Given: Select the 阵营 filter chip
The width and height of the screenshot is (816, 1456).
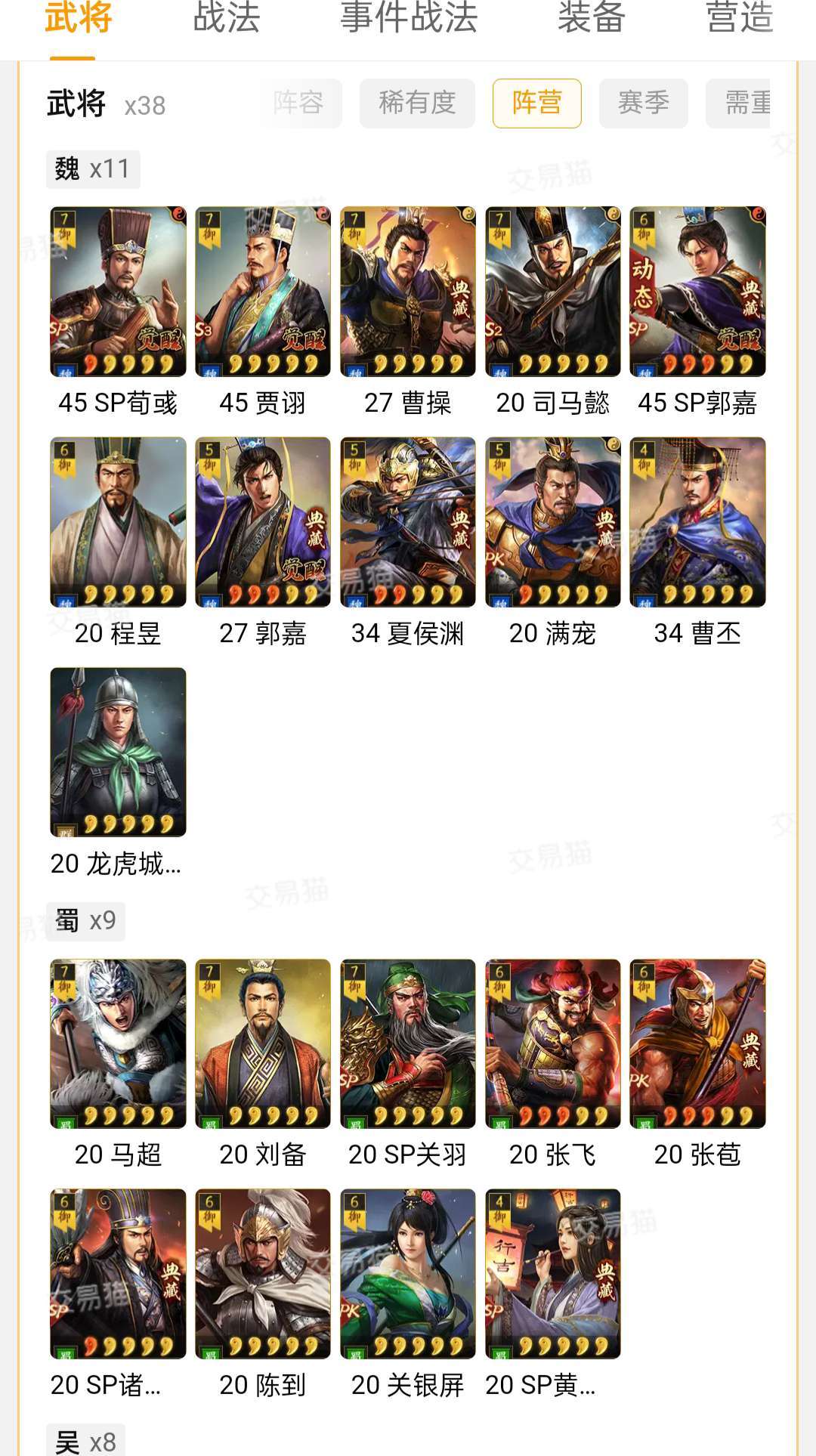Looking at the screenshot, I should [537, 103].
